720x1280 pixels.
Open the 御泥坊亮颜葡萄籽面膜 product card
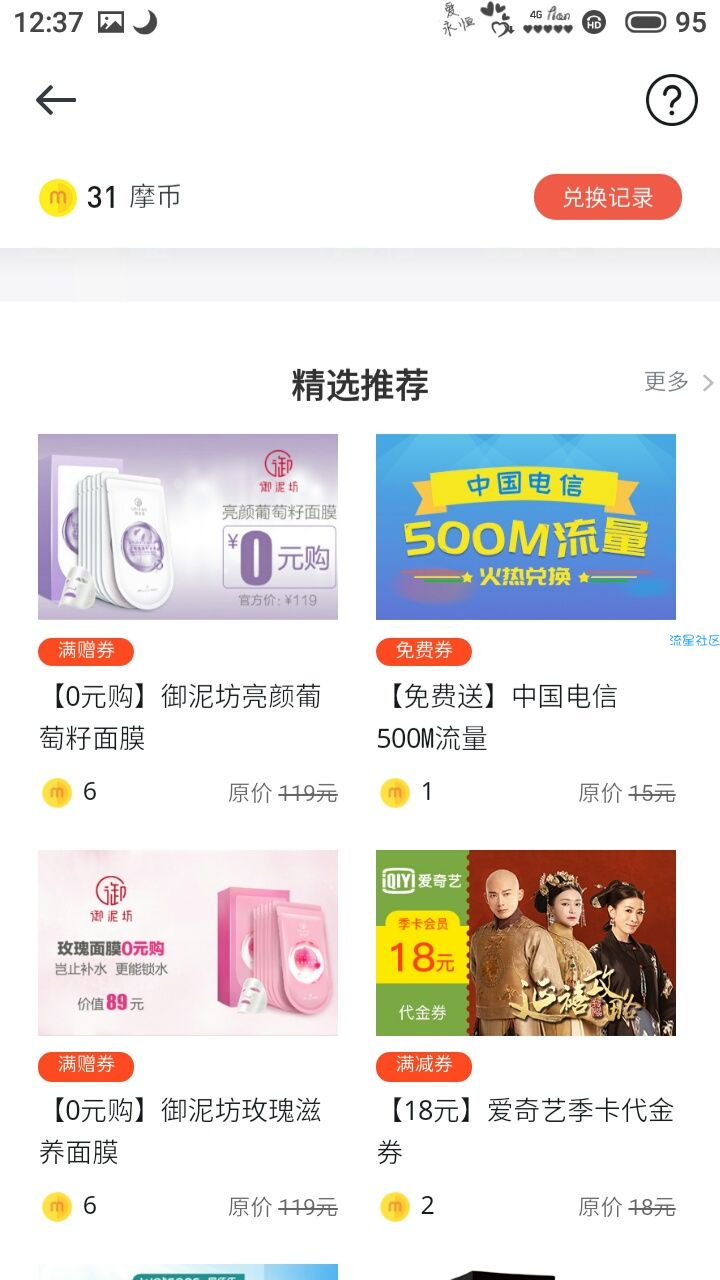pyautogui.click(x=188, y=527)
